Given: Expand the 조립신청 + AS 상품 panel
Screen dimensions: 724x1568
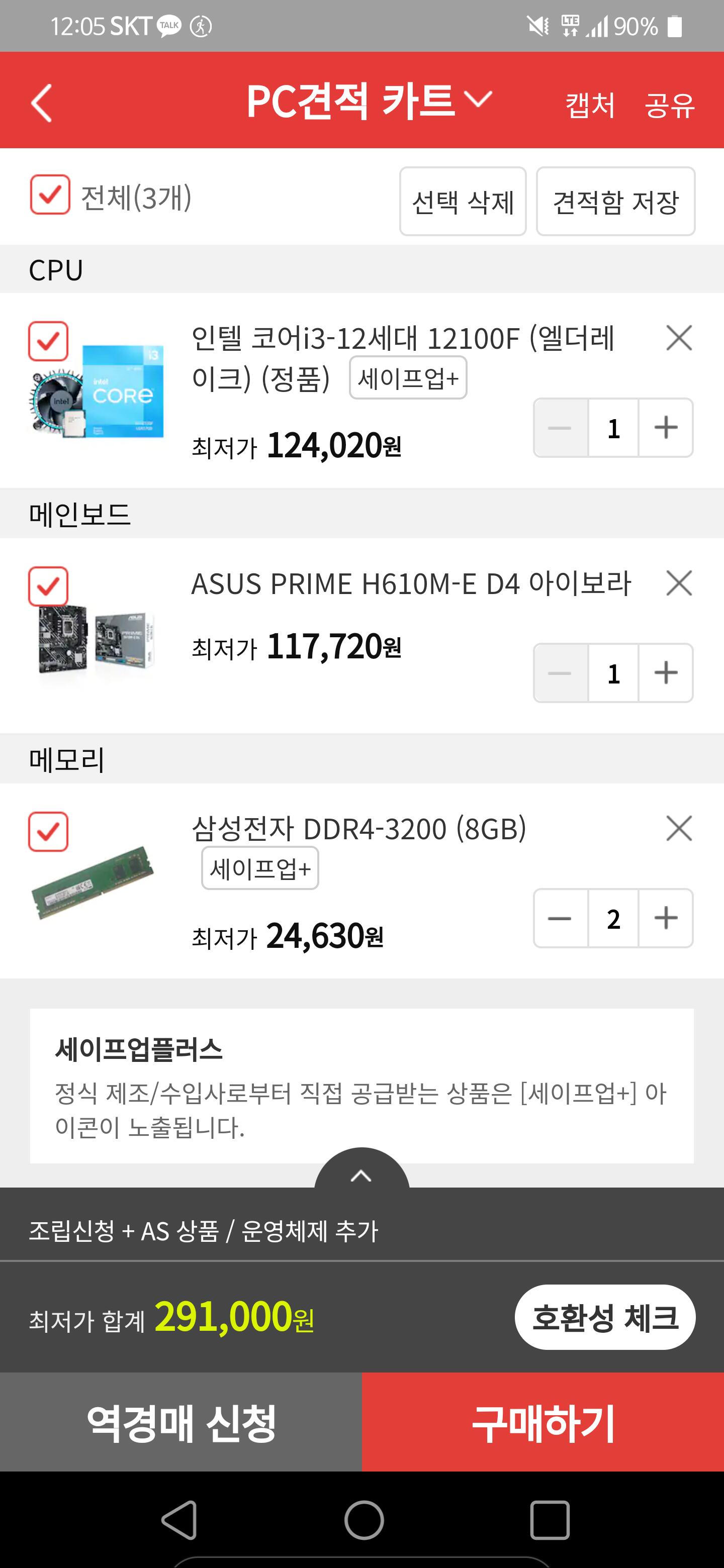Looking at the screenshot, I should [361, 1175].
